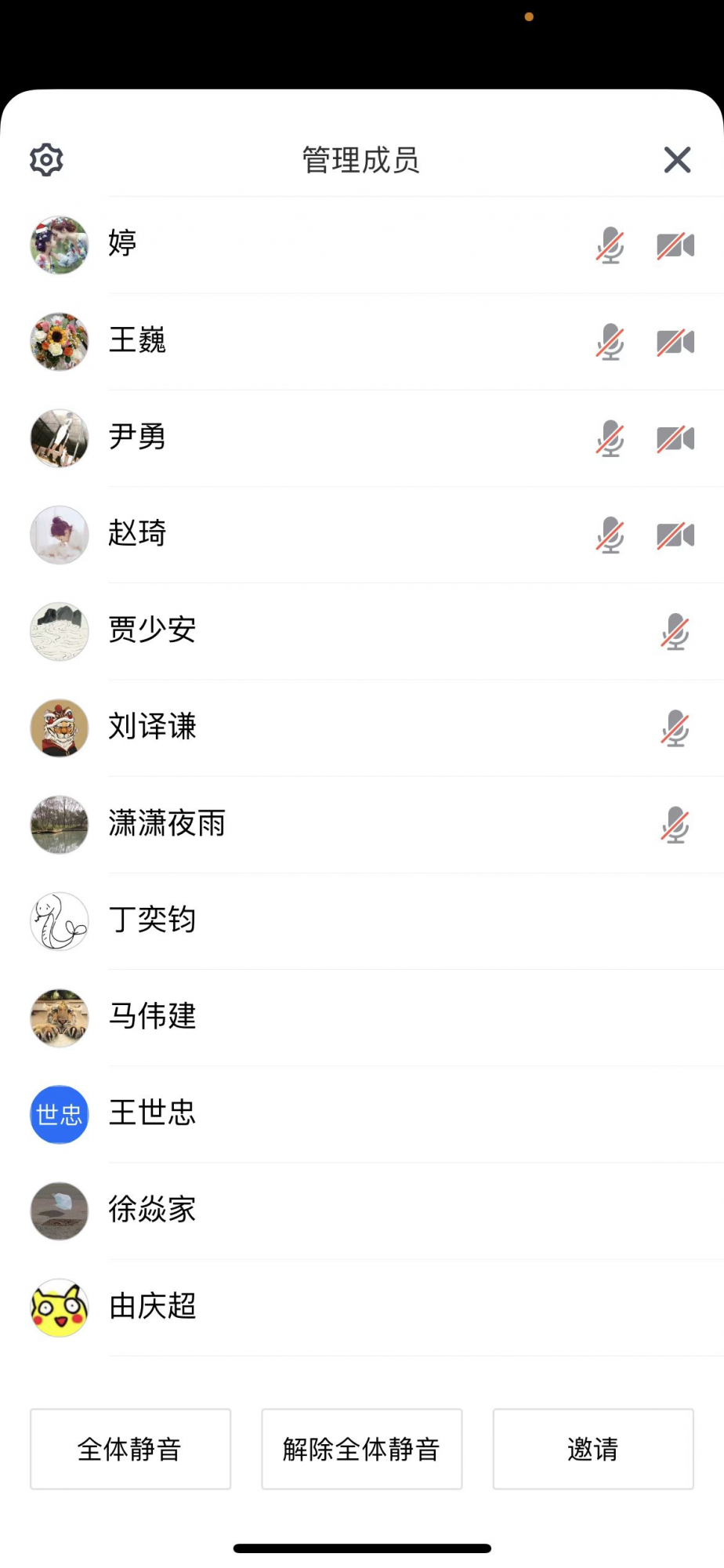Screen dimensions: 724x1568
Task: Tap 徐焱家's avatar image
Action: pos(59,1210)
